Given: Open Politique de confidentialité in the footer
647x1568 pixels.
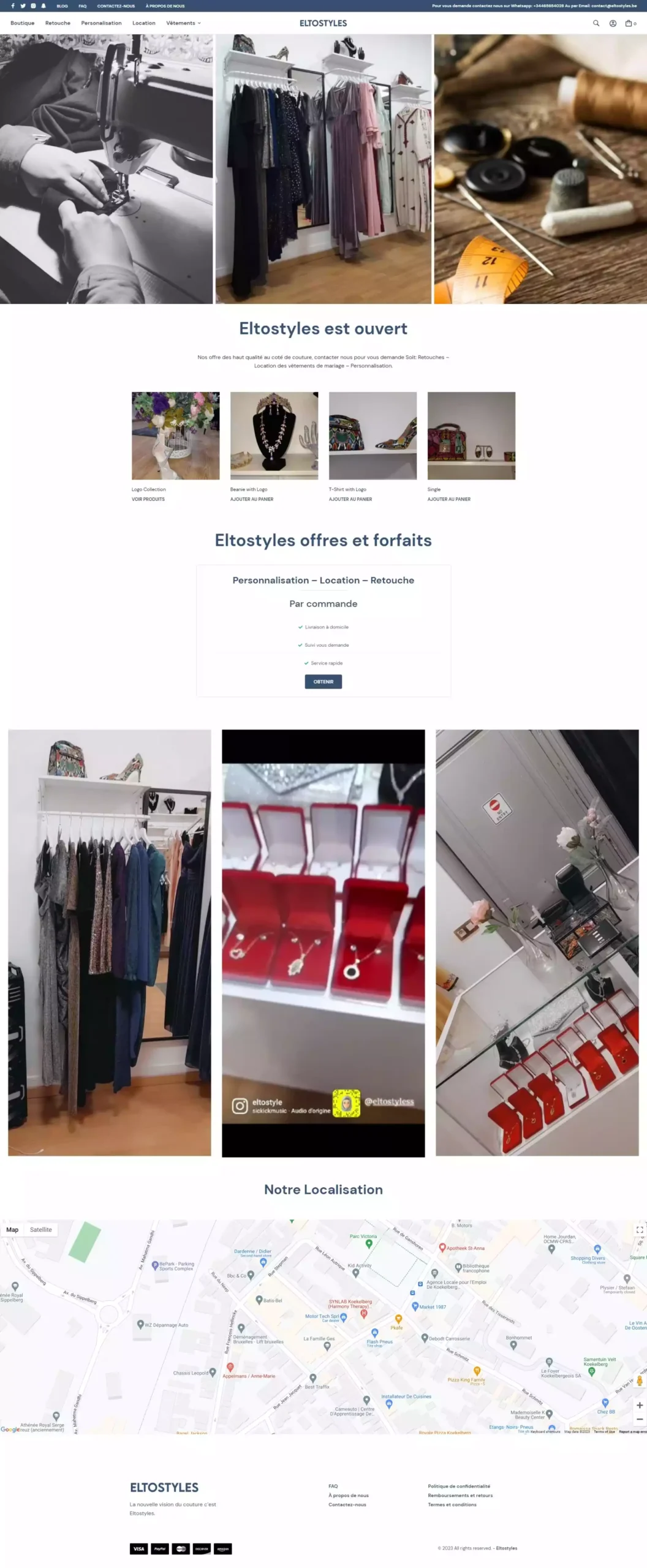Looking at the screenshot, I should 459,1486.
